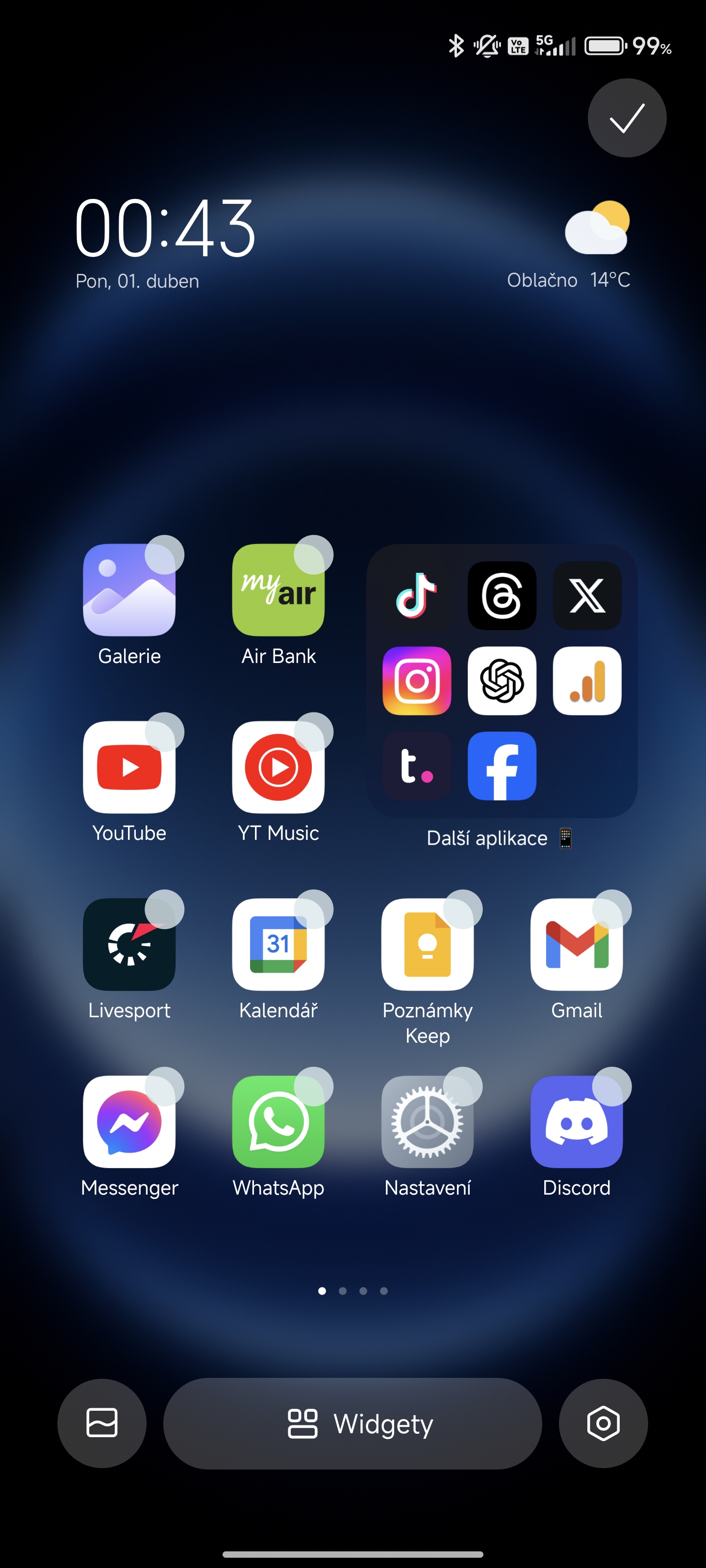Screen dimensions: 706x1568
Task: Select the YT Music app
Action: click(278, 767)
